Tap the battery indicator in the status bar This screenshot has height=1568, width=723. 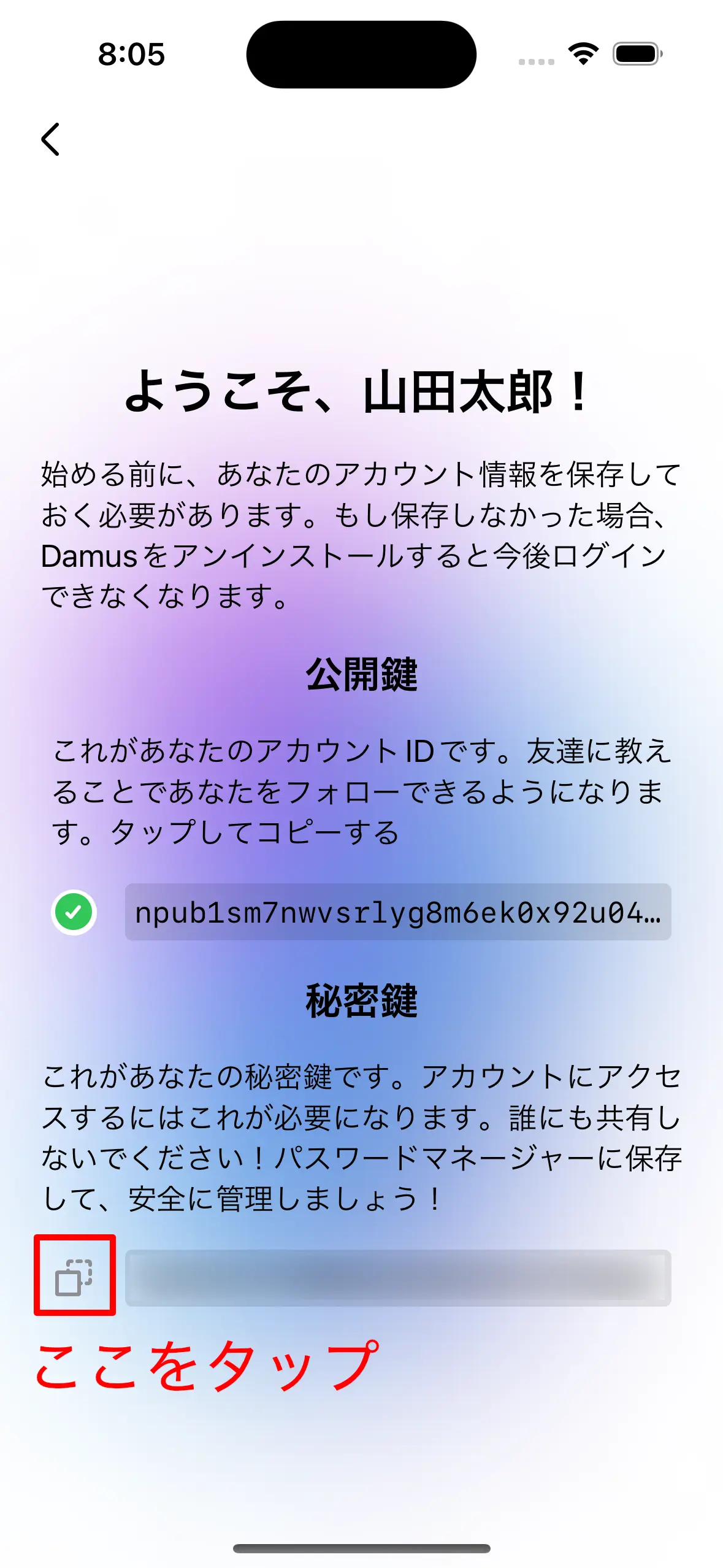coord(635,54)
